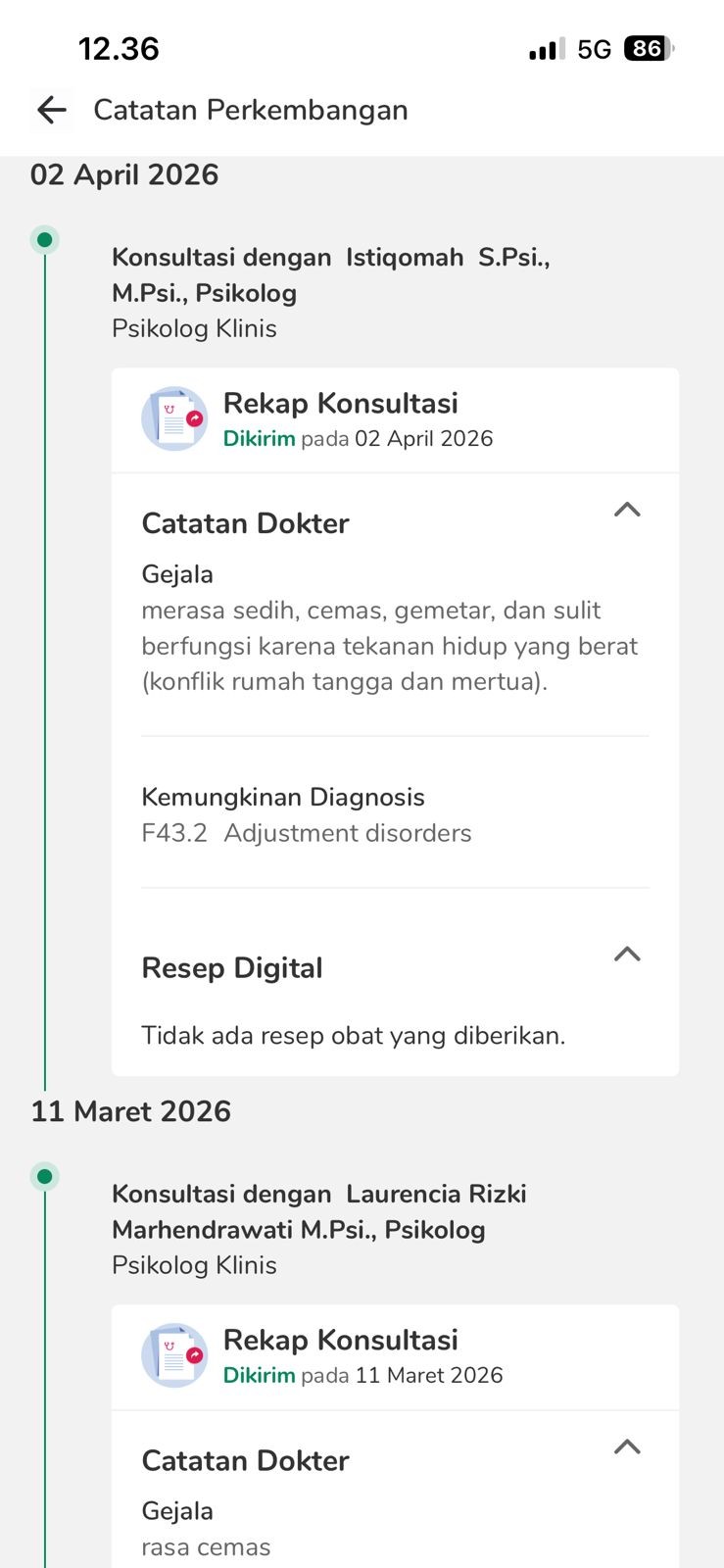Collapse Catatan Dokter for 11 Maret consultation
The width and height of the screenshot is (724, 1568).
(626, 1446)
